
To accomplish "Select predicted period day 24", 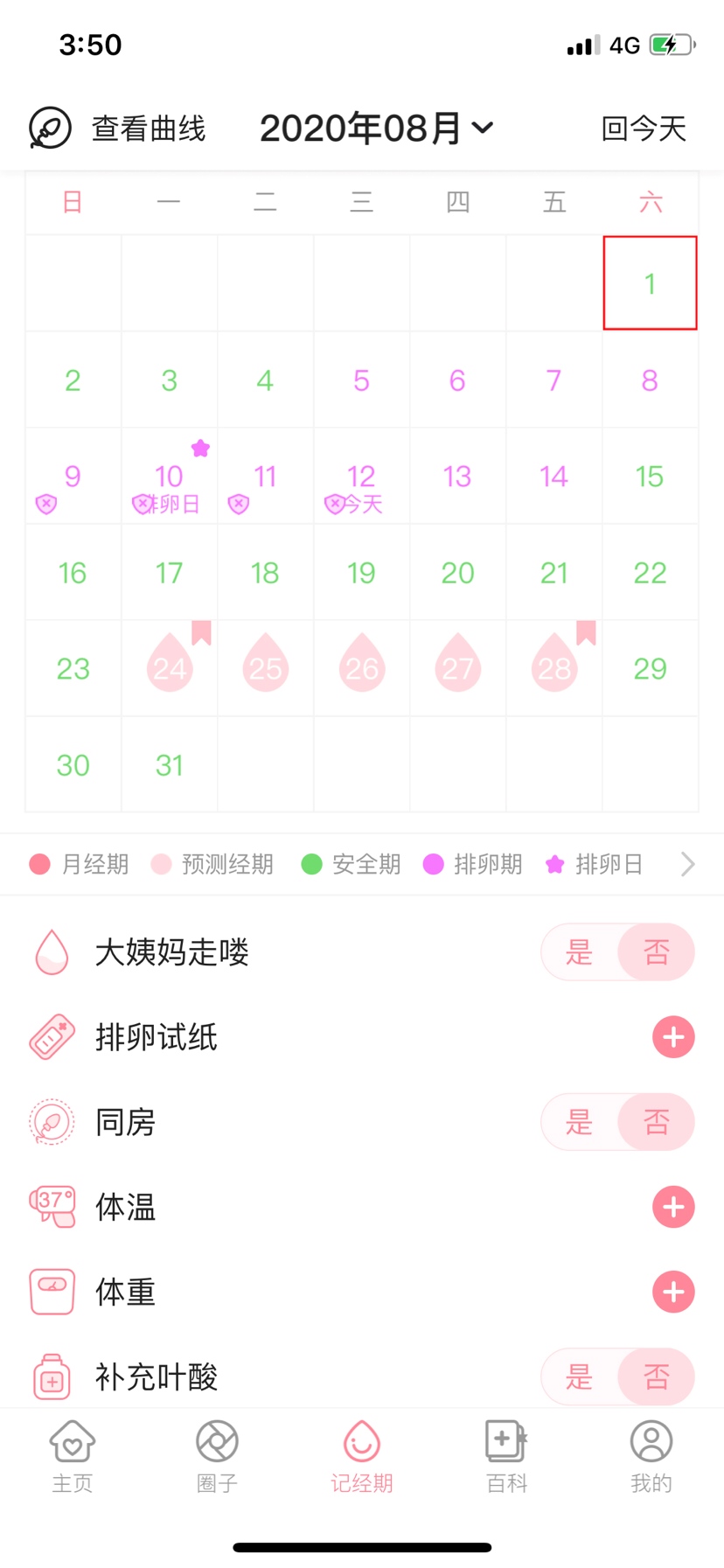I will pos(169,669).
